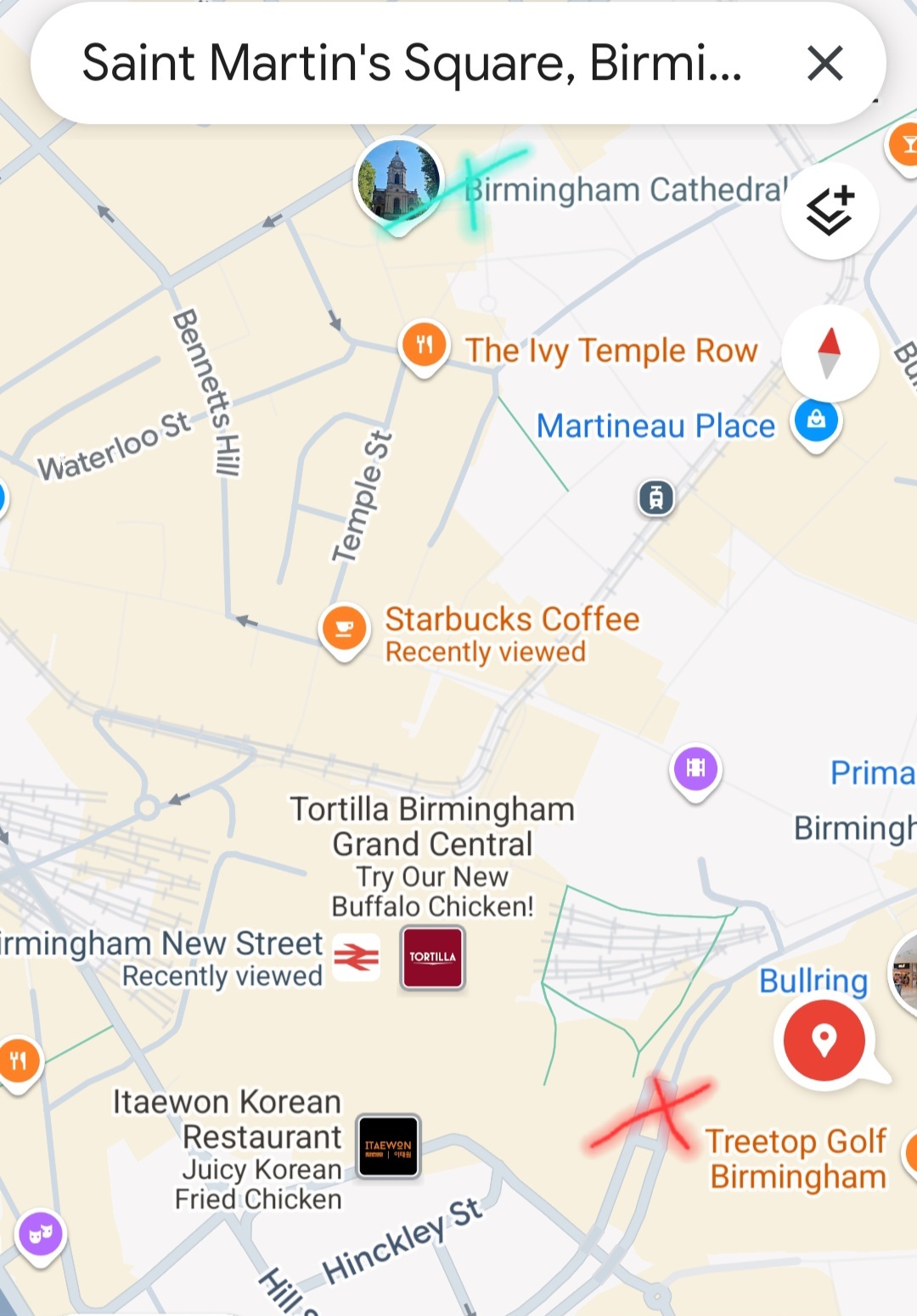917x1316 pixels.
Task: Select The Ivy Temple Row restaurant pin
Action: (x=425, y=345)
